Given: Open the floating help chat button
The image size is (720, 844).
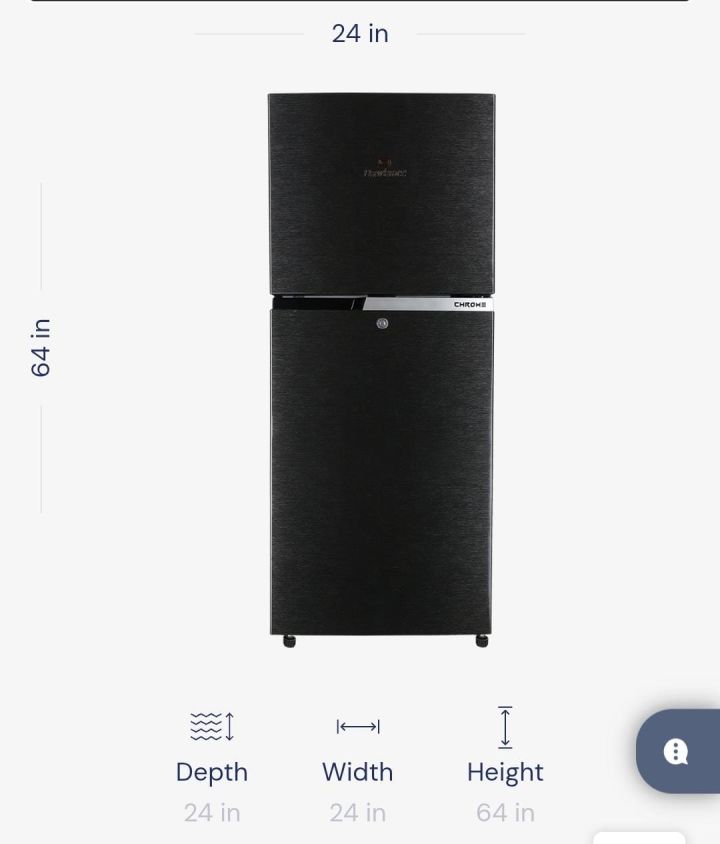Looking at the screenshot, I should (677, 751).
